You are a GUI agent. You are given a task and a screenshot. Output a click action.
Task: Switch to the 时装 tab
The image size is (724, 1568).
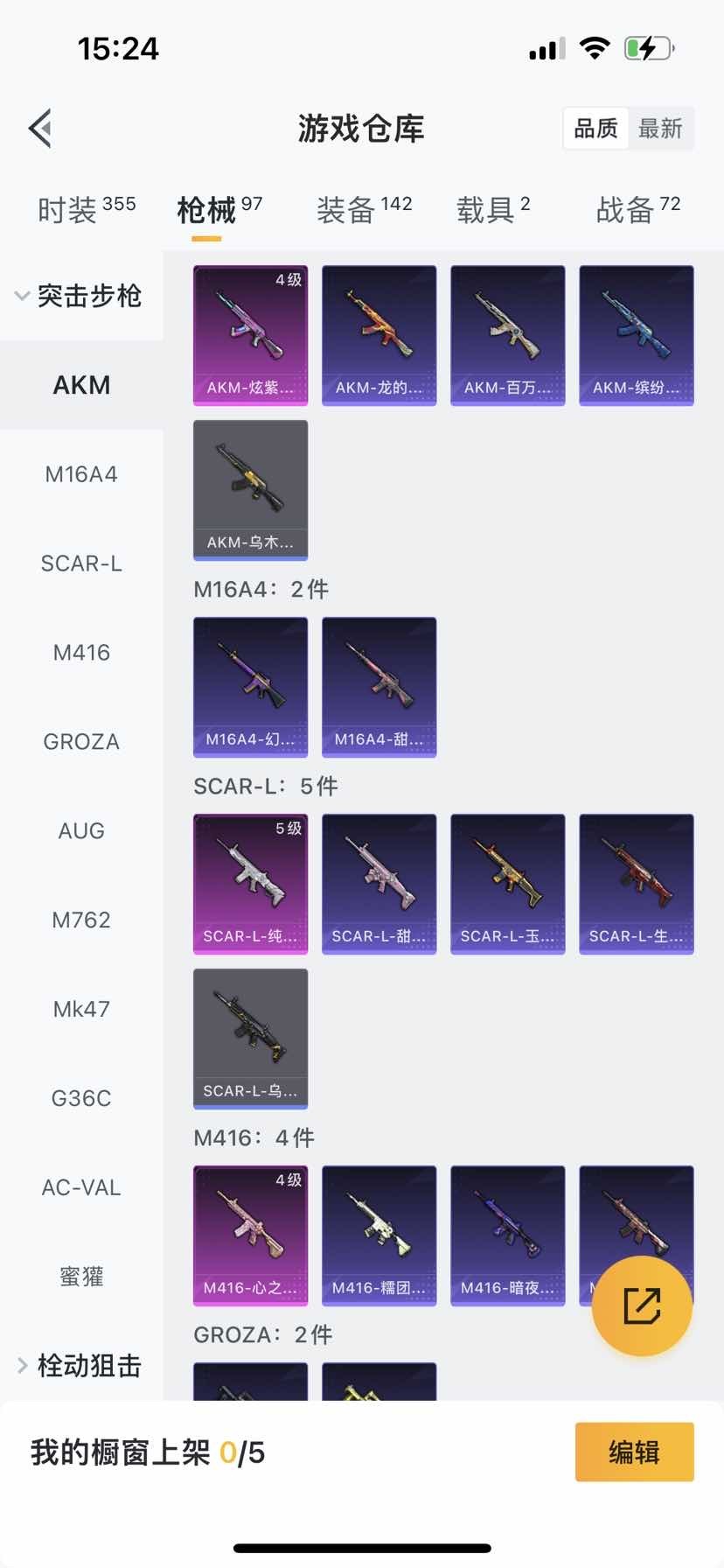coord(86,210)
